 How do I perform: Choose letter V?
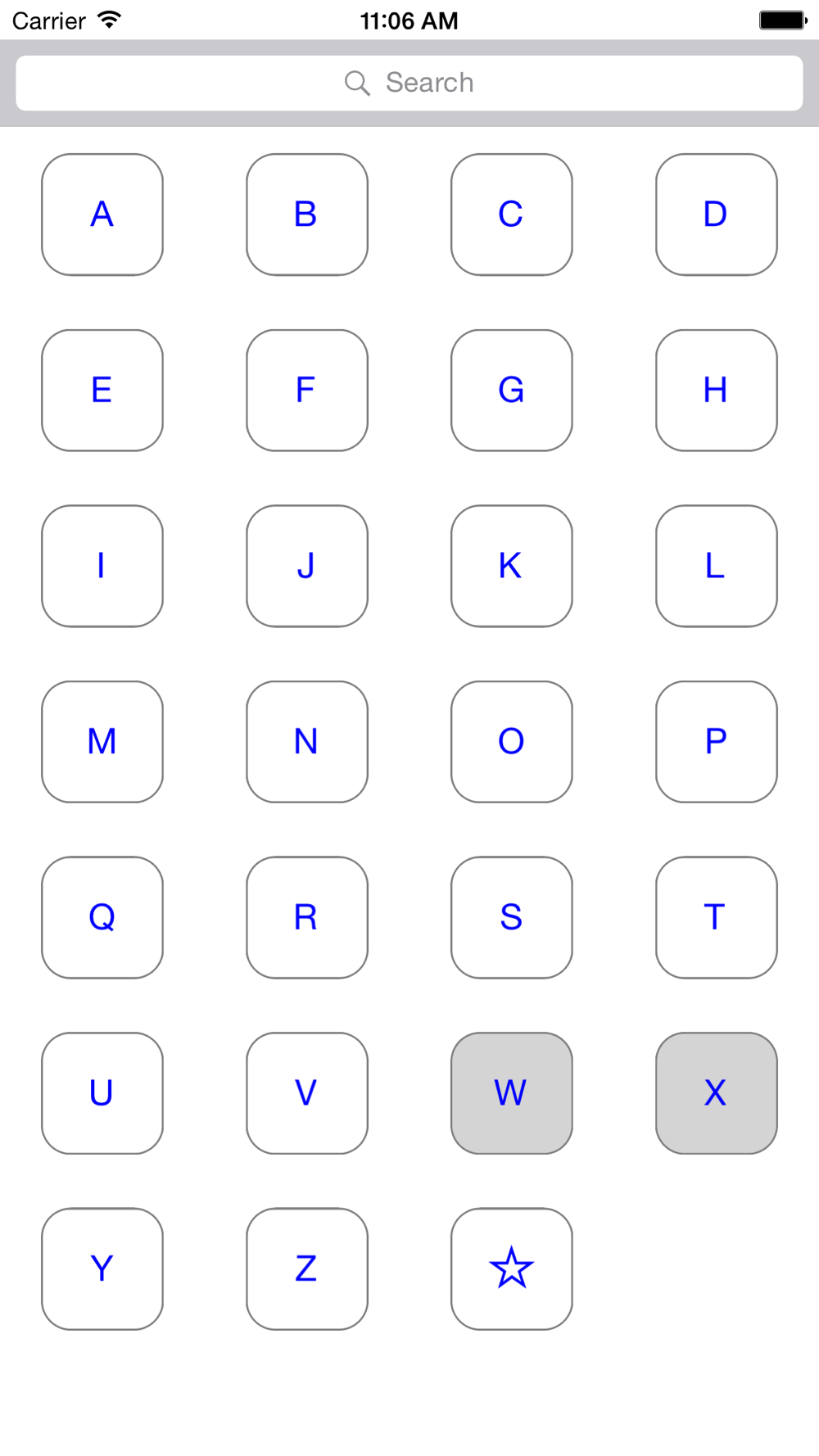point(307,1093)
